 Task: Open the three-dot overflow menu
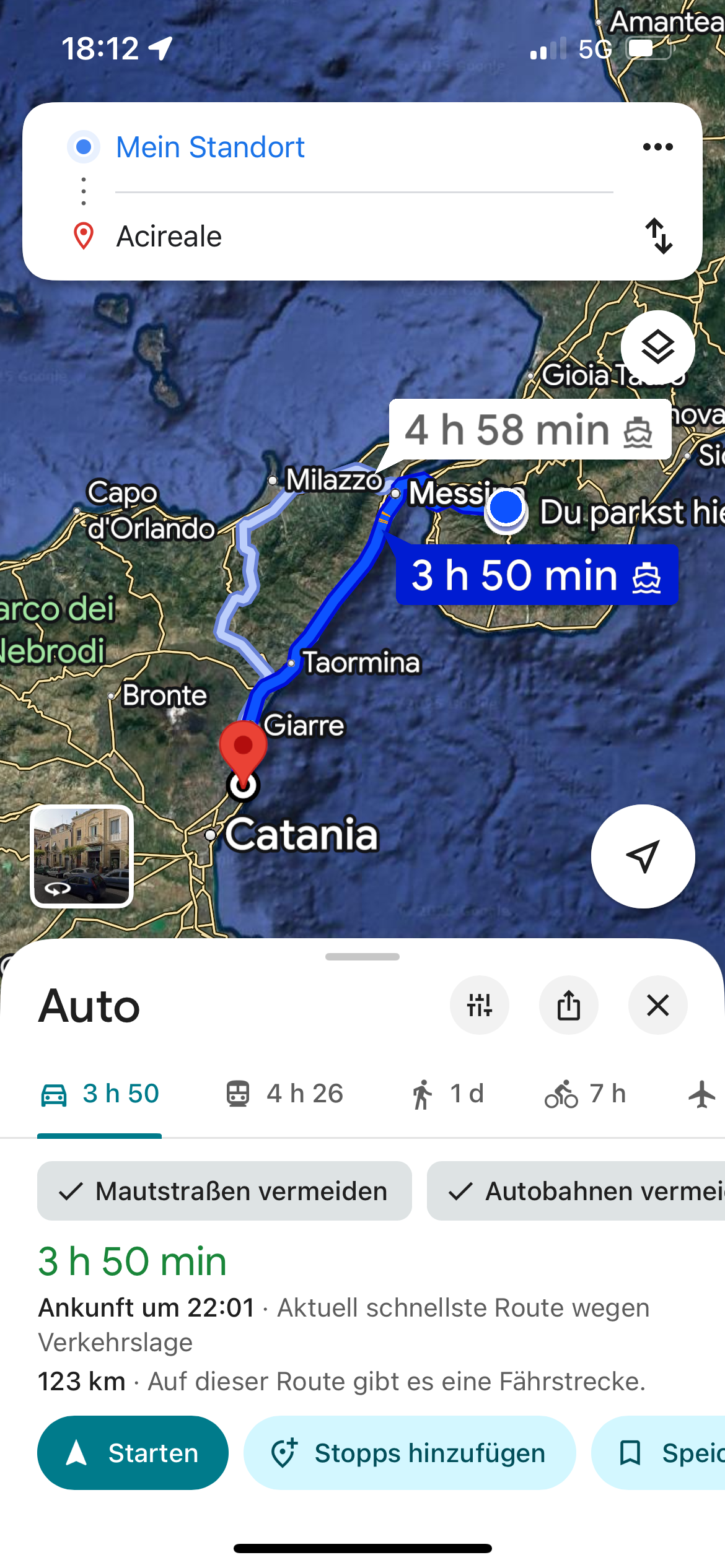657,147
